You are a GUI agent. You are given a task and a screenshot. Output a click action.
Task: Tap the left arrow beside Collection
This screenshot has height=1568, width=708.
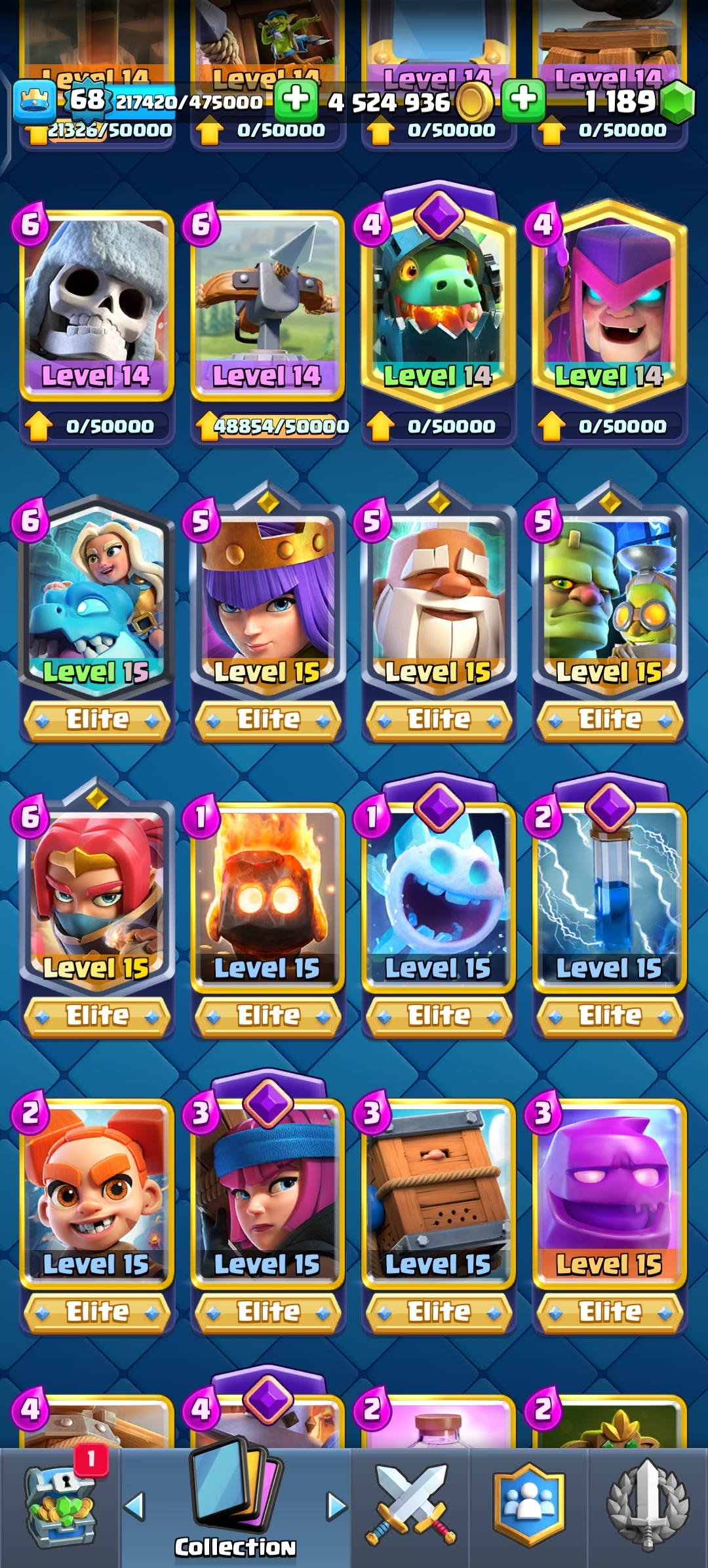pos(134,1506)
